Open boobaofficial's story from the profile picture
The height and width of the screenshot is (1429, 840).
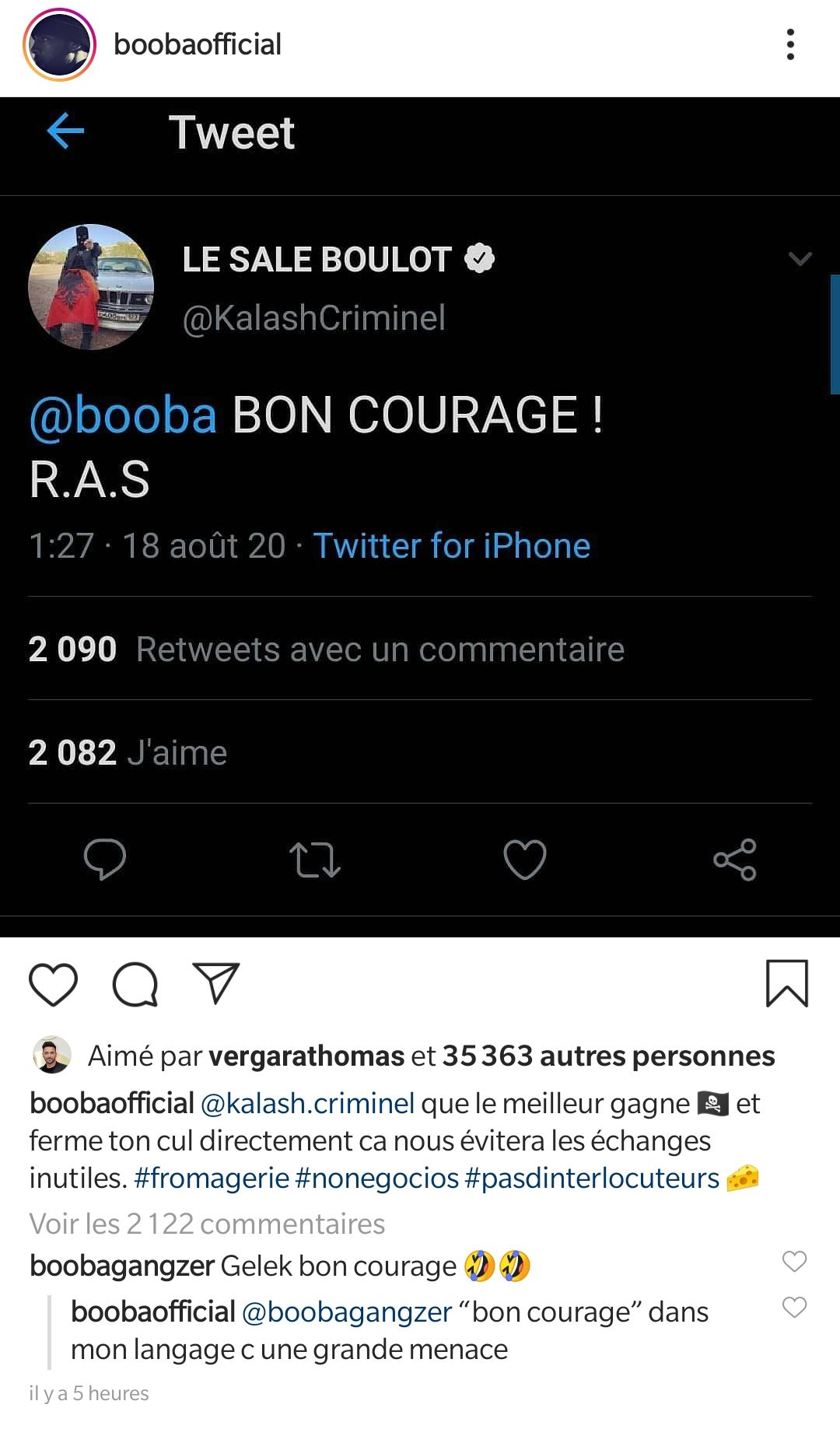(x=59, y=45)
